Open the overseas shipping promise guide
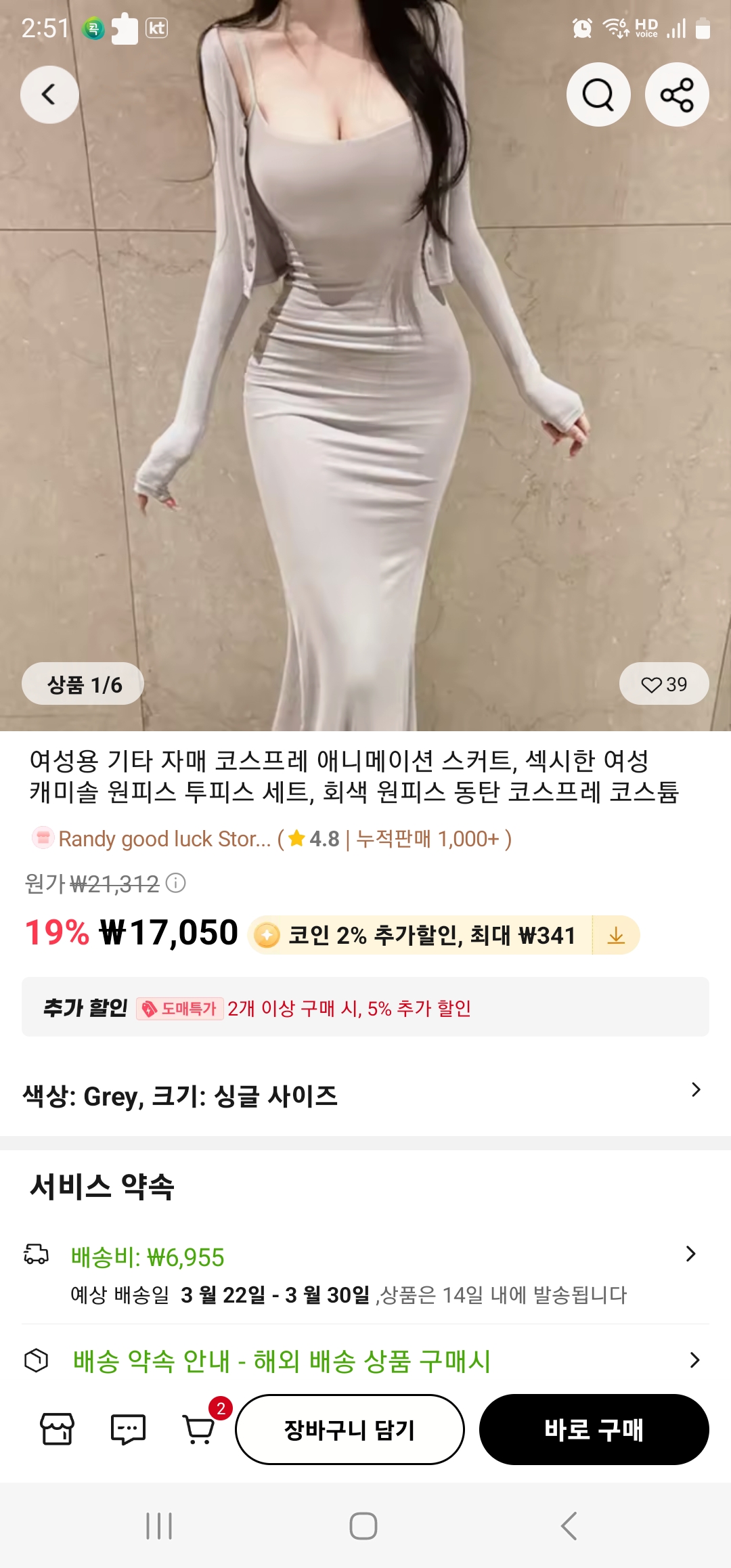The image size is (731, 1568). pyautogui.click(x=365, y=1361)
